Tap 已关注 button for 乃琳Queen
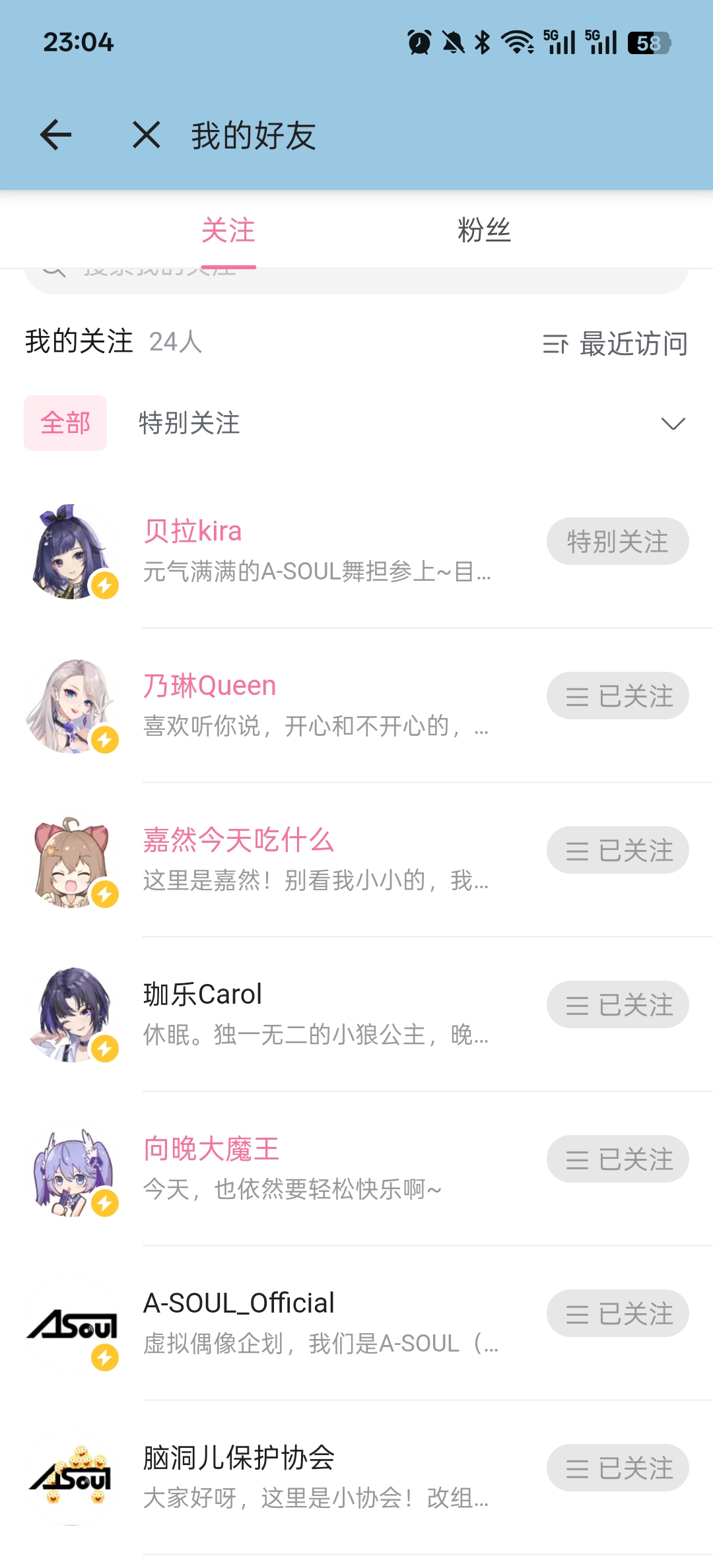Viewport: 713px width, 1568px height. (617, 696)
